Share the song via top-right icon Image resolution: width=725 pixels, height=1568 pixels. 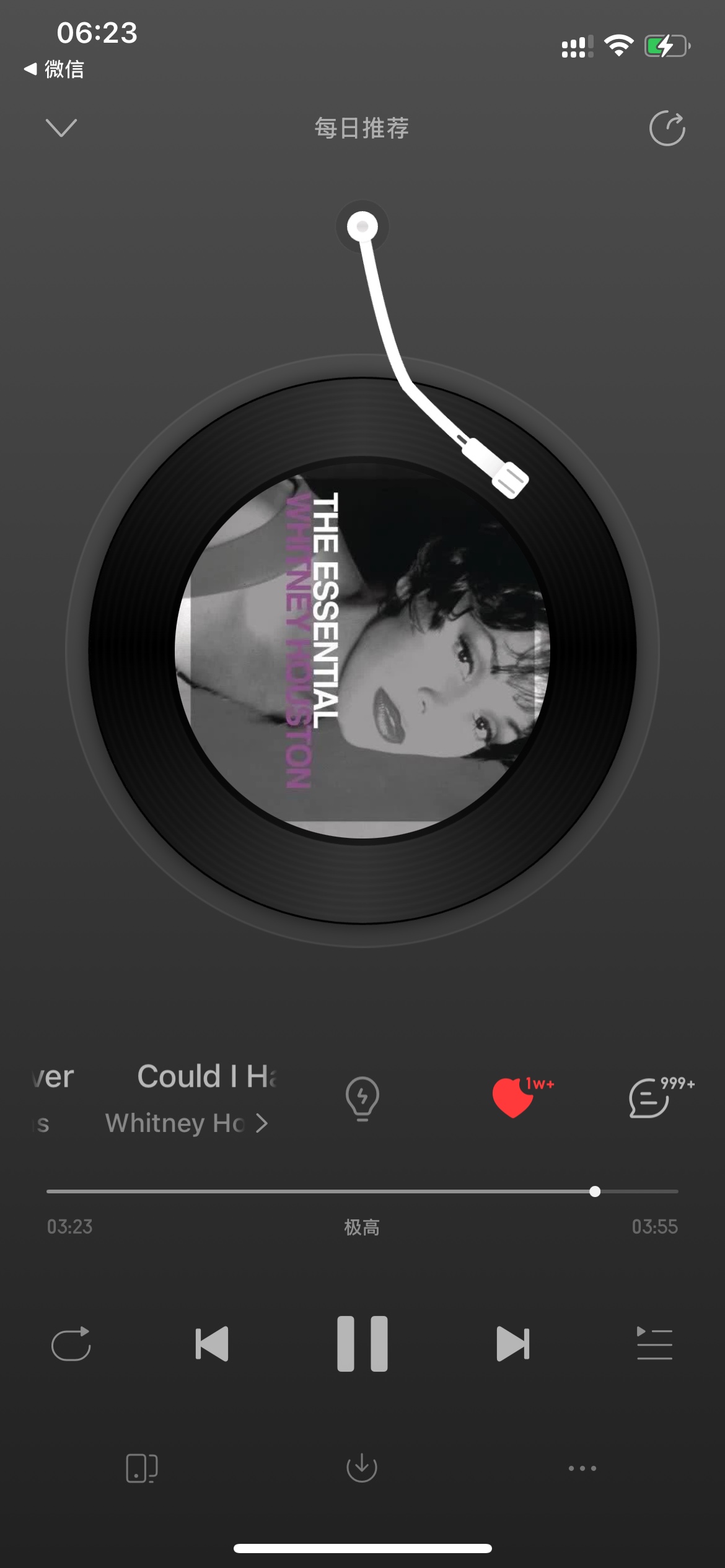pyautogui.click(x=667, y=128)
